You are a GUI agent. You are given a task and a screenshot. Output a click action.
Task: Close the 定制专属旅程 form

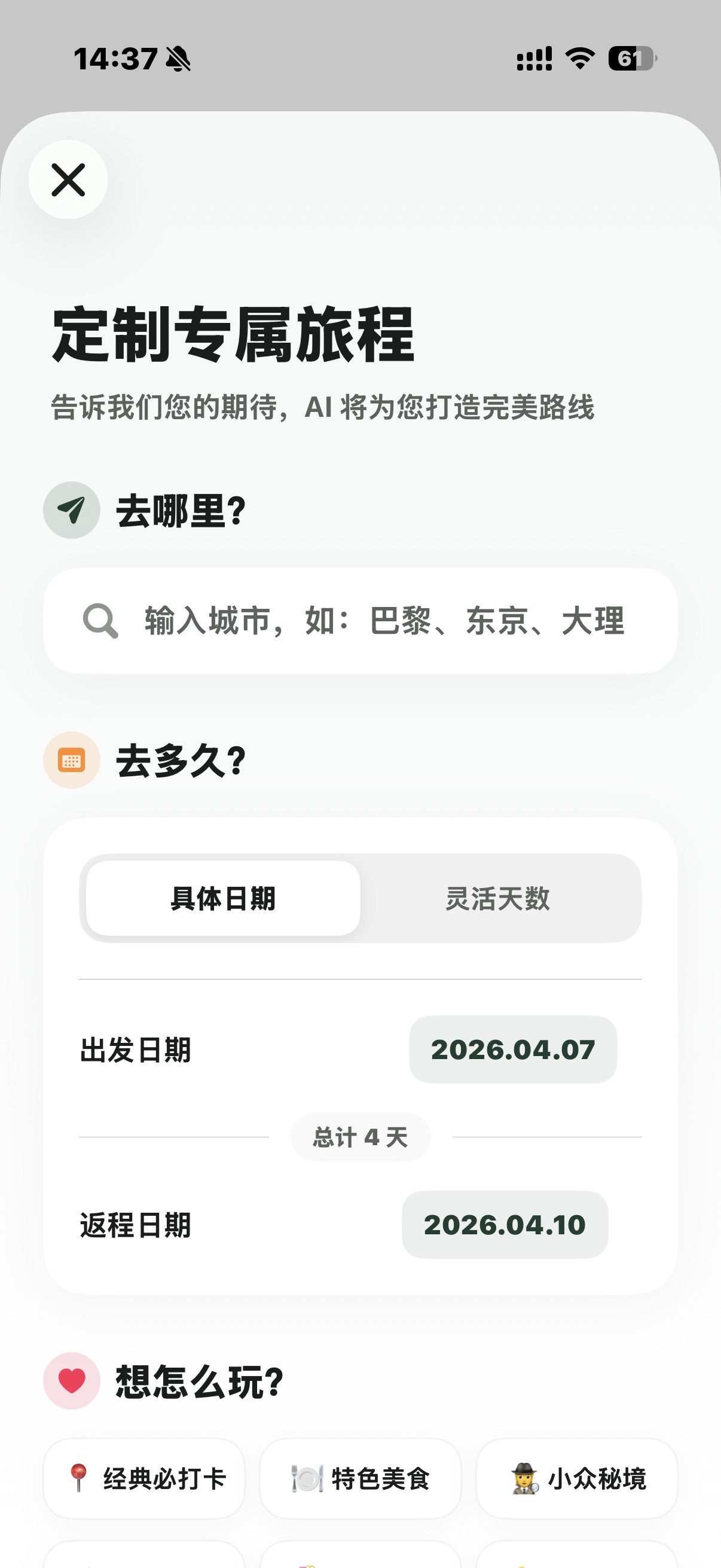tap(68, 179)
